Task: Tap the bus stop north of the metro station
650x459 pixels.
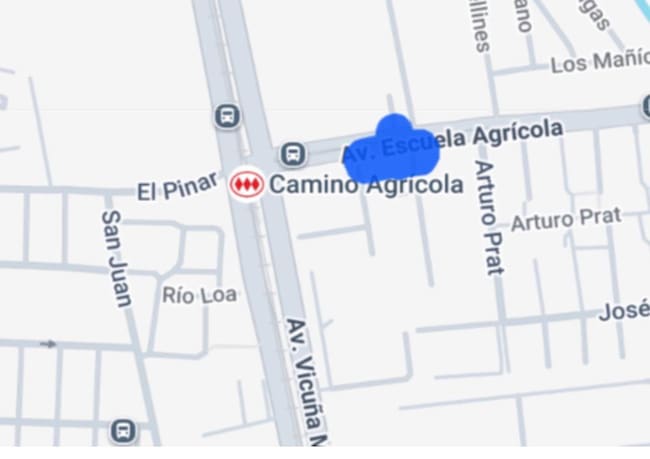Action: 228,116
